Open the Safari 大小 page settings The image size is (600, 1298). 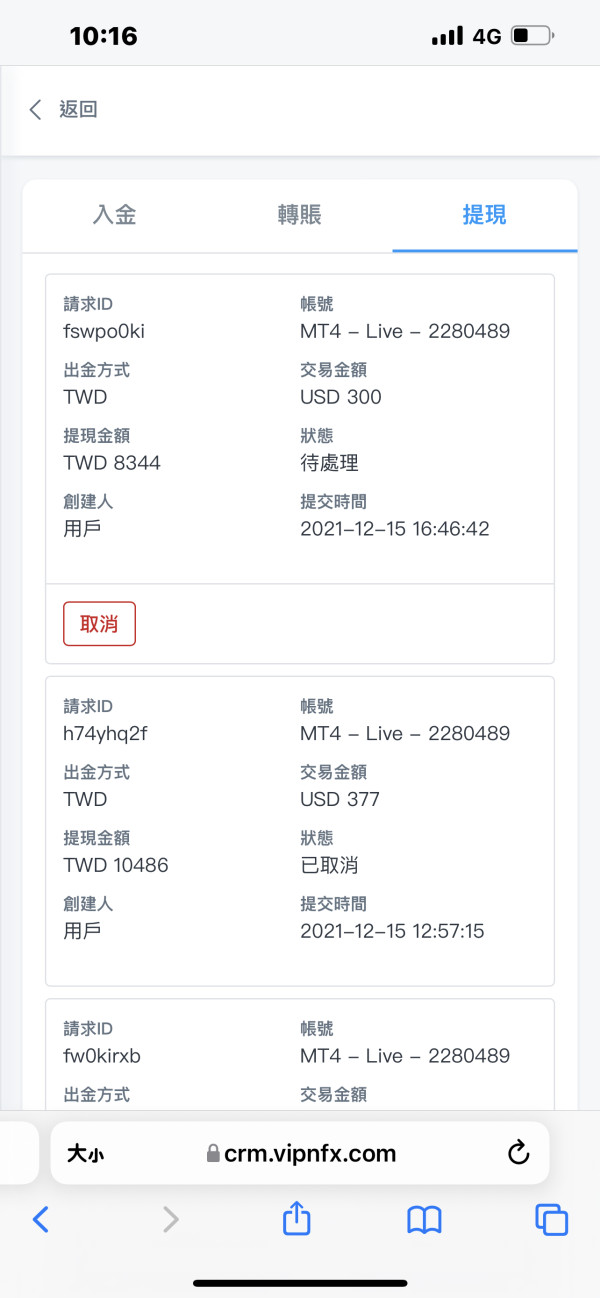click(x=86, y=1153)
